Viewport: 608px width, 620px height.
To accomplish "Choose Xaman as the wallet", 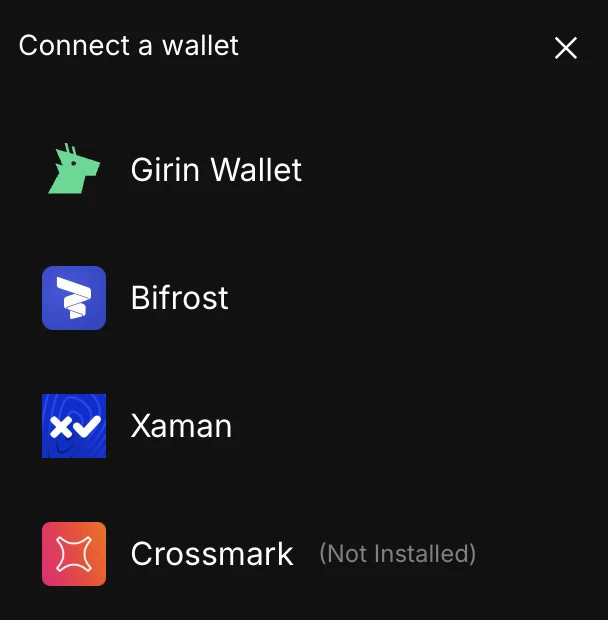I will pyautogui.click(x=181, y=426).
